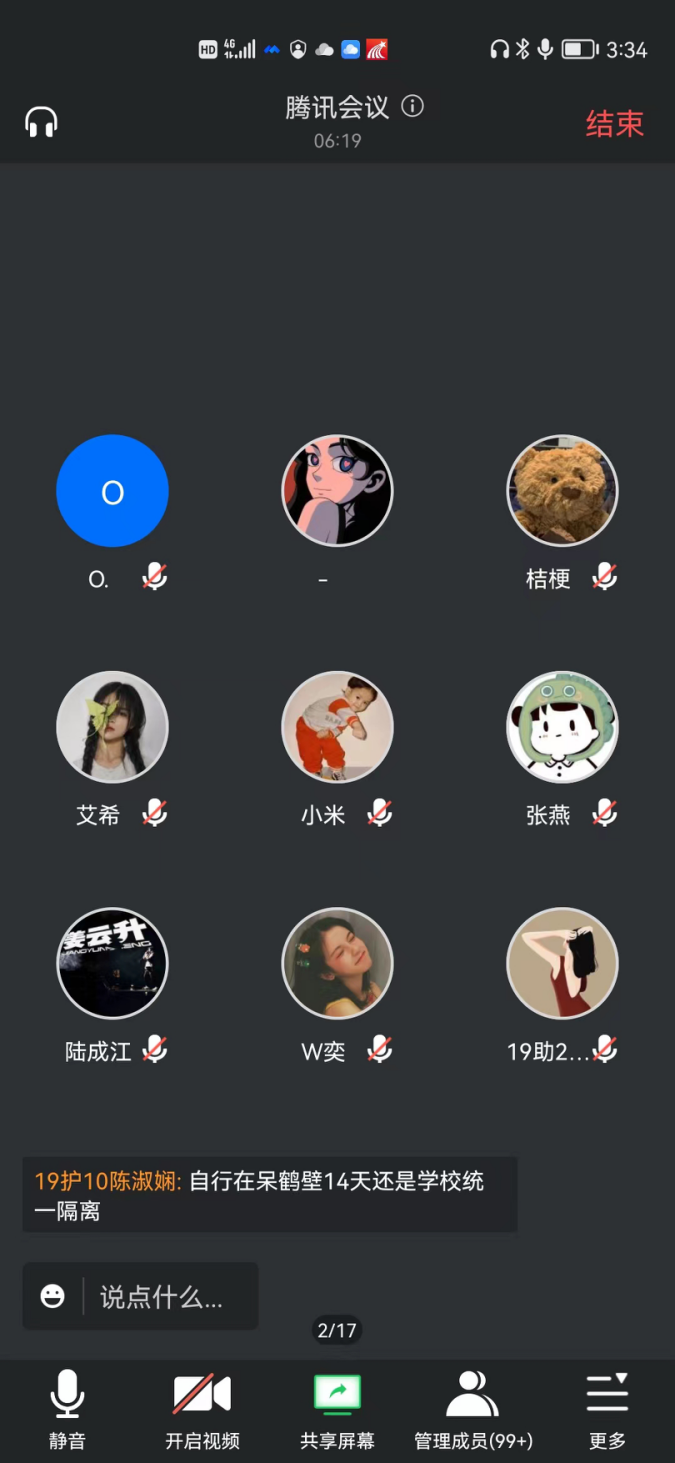This screenshot has width=675, height=1463.
Task: Open the 更多 menu
Action: 607,1408
